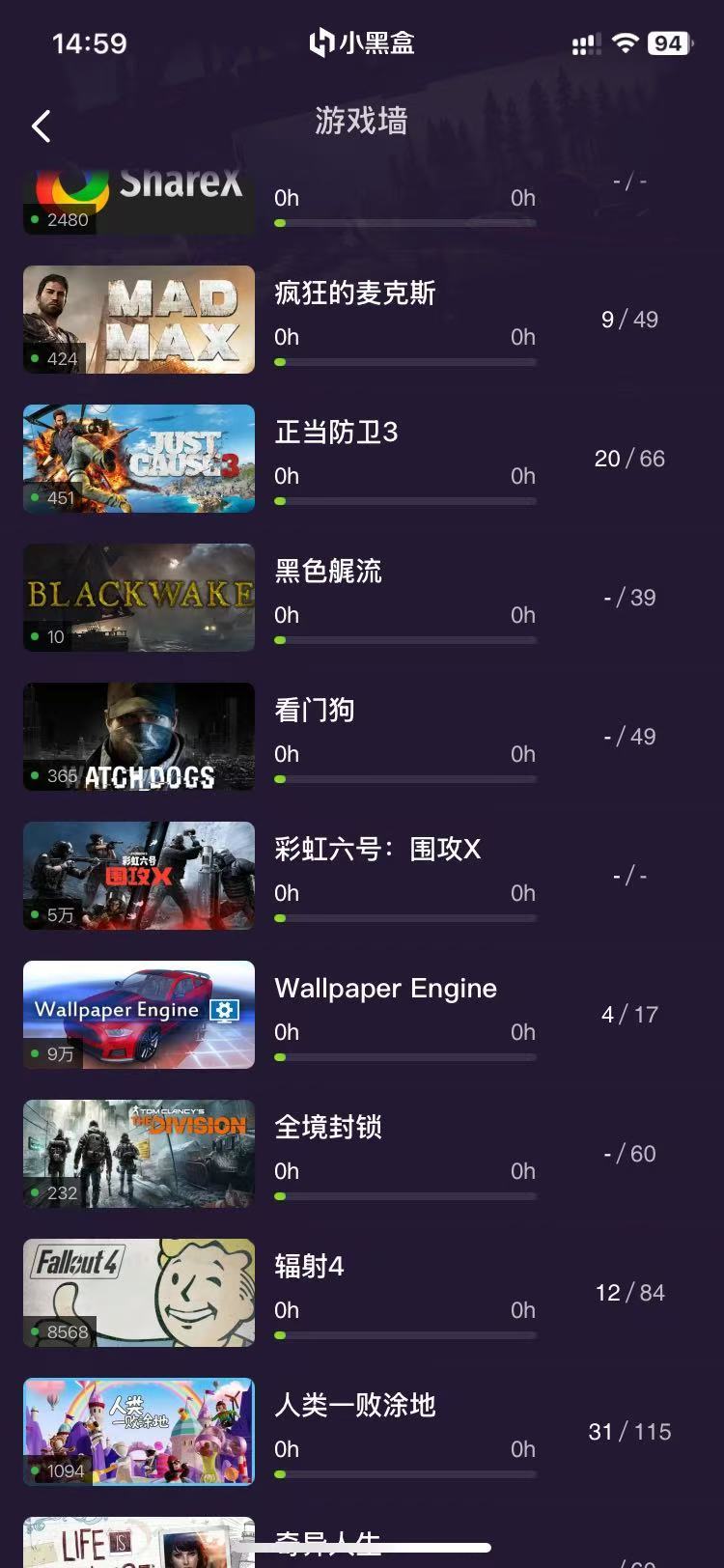724x1568 pixels.
Task: Open the 看门狗 game entry
Action: click(362, 737)
